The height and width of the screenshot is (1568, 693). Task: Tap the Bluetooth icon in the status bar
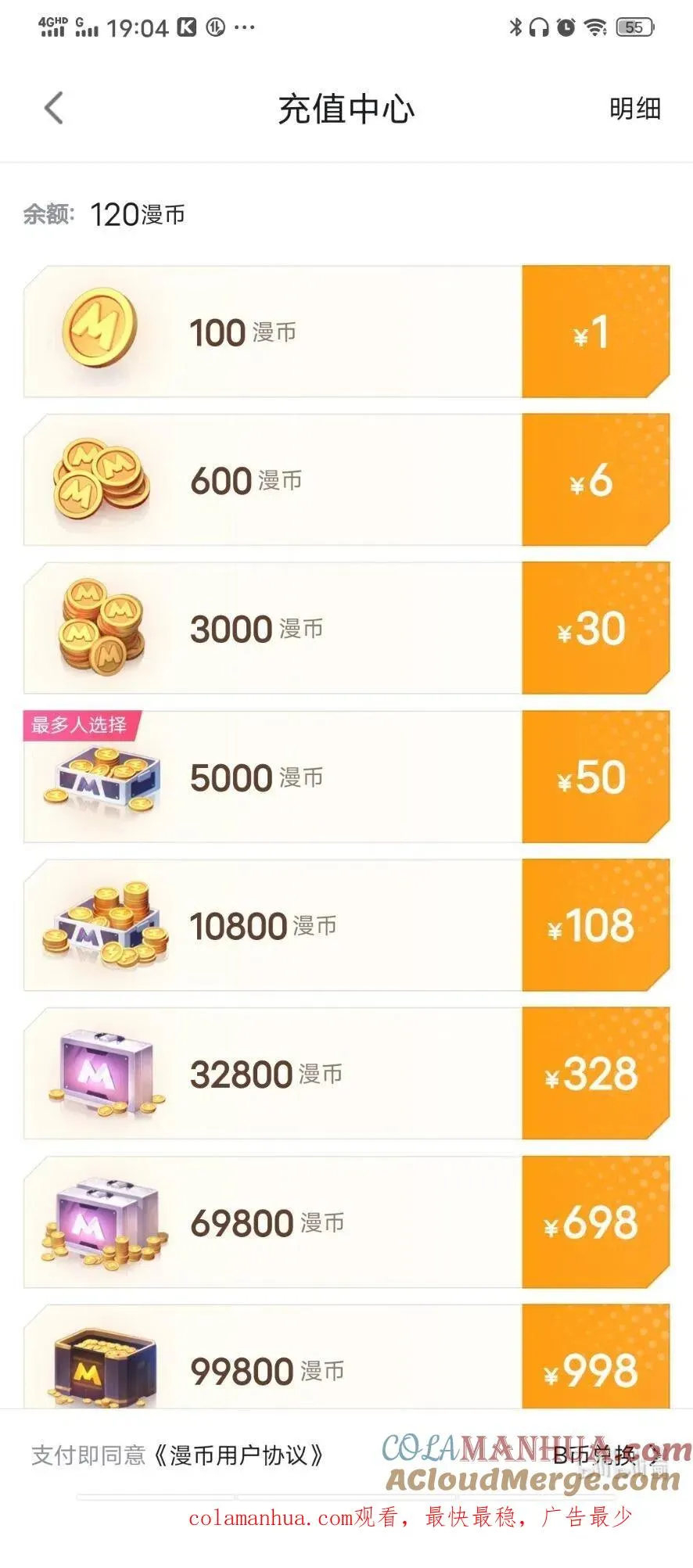515,25
